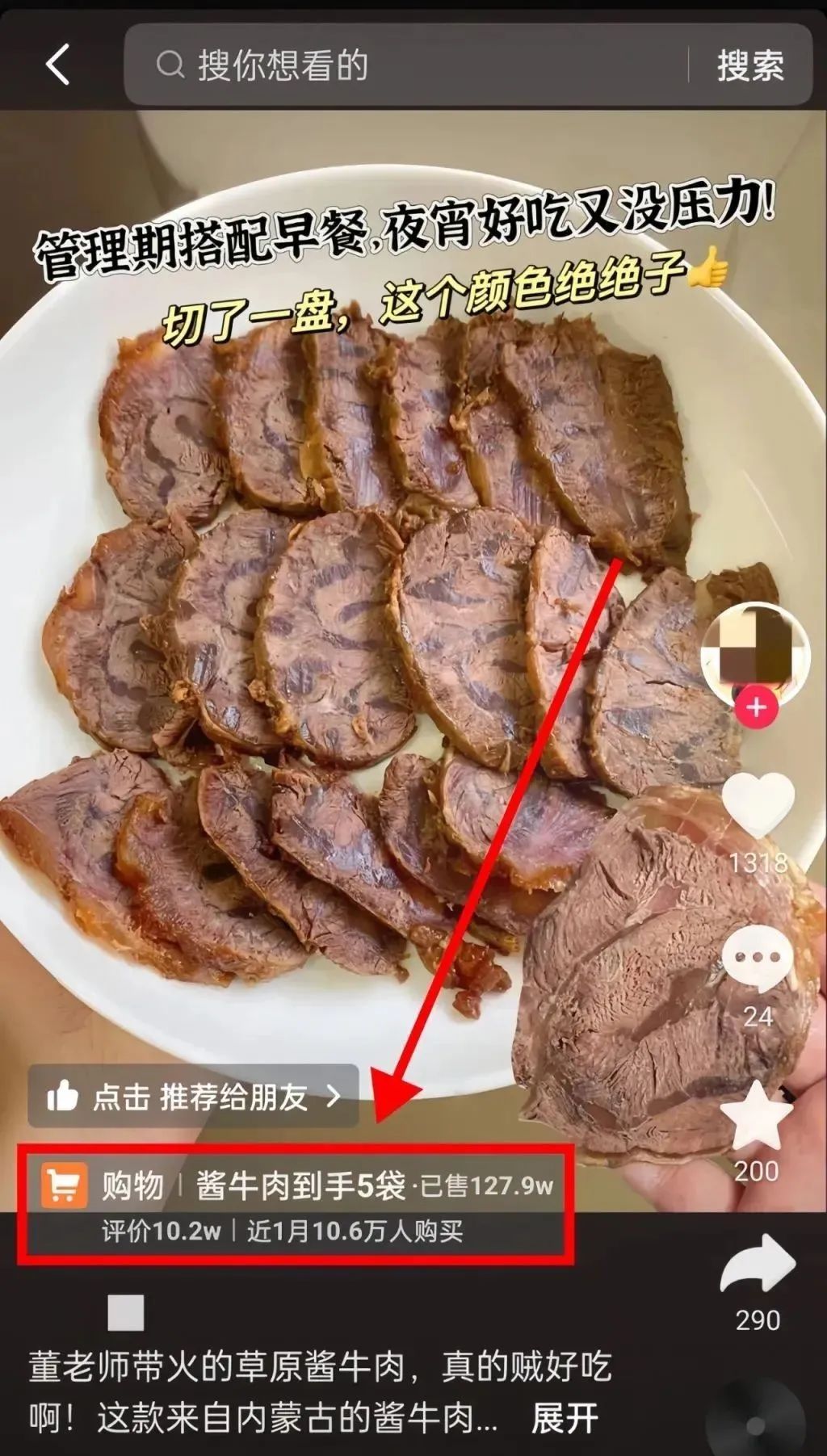Like the video with the heart icon
Viewport: 827px width, 1456px height.
pyautogui.click(x=758, y=804)
